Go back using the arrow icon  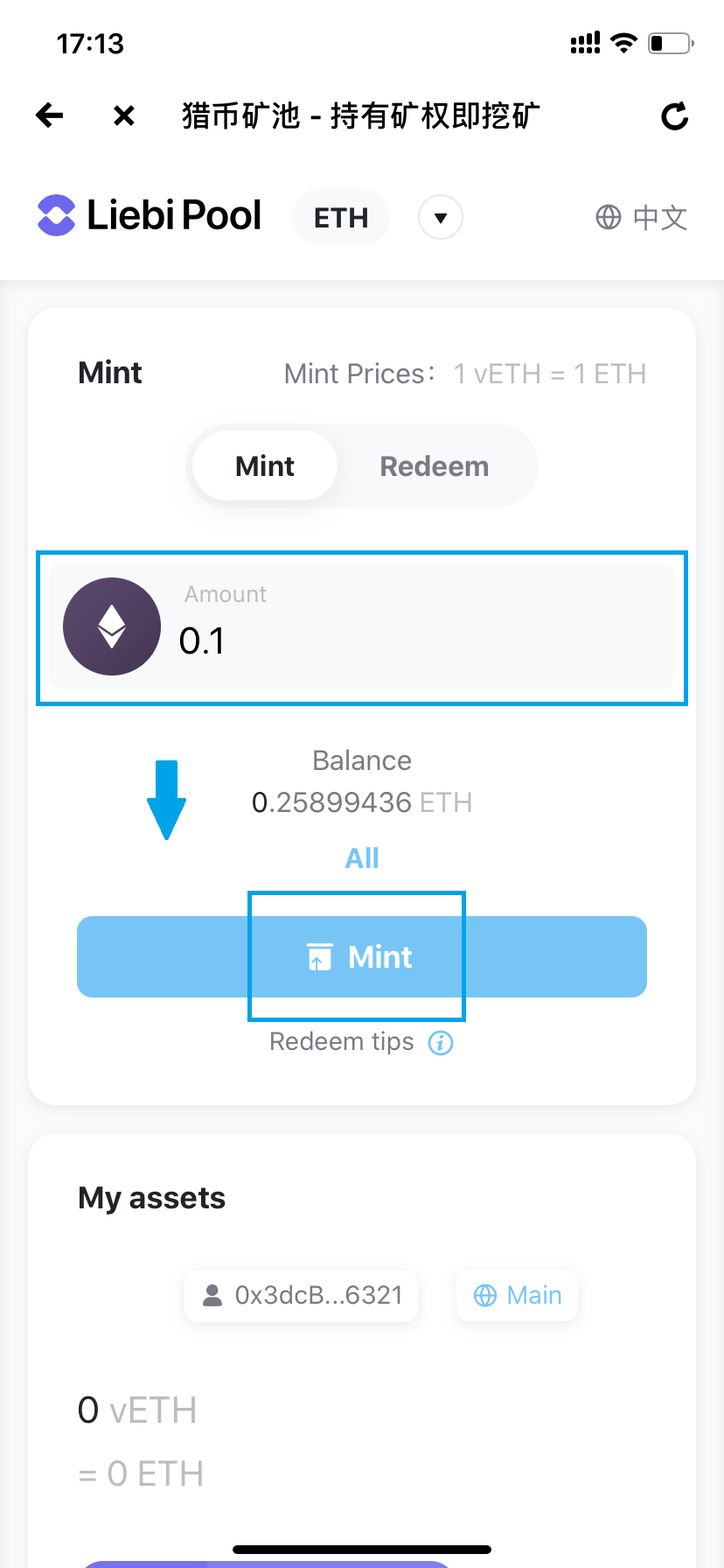[50, 115]
